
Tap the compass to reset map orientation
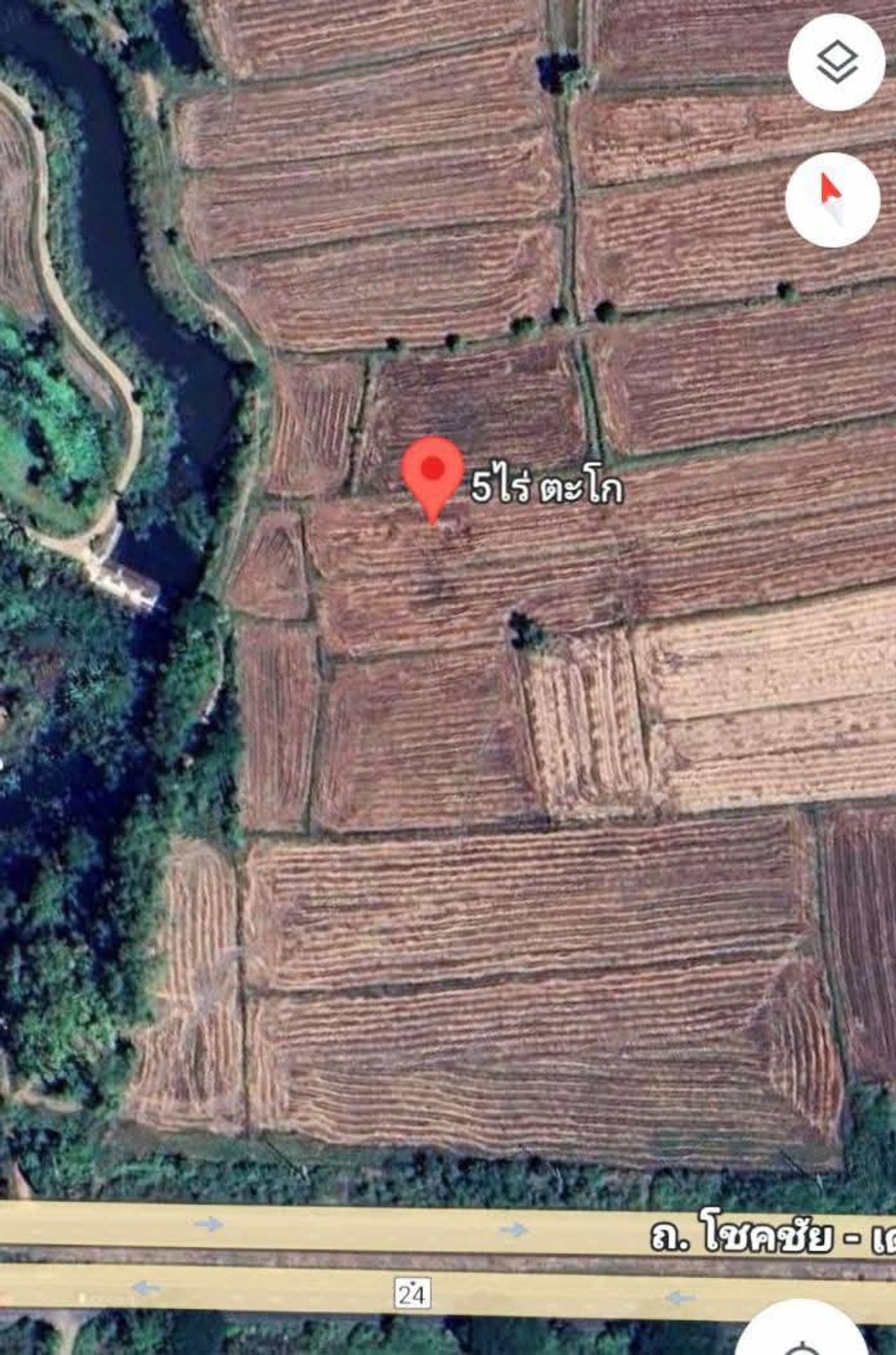tap(832, 200)
